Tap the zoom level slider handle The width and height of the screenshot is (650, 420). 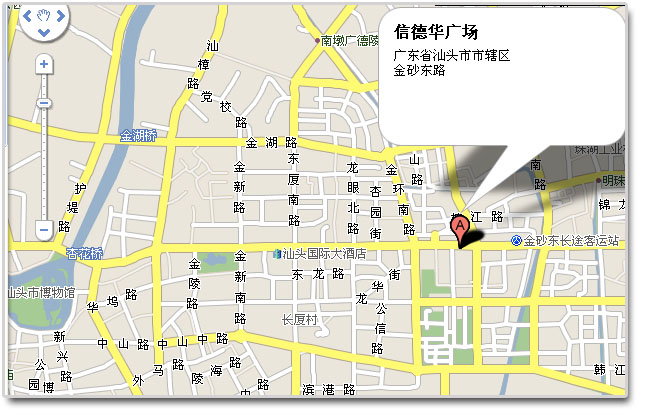tap(44, 103)
